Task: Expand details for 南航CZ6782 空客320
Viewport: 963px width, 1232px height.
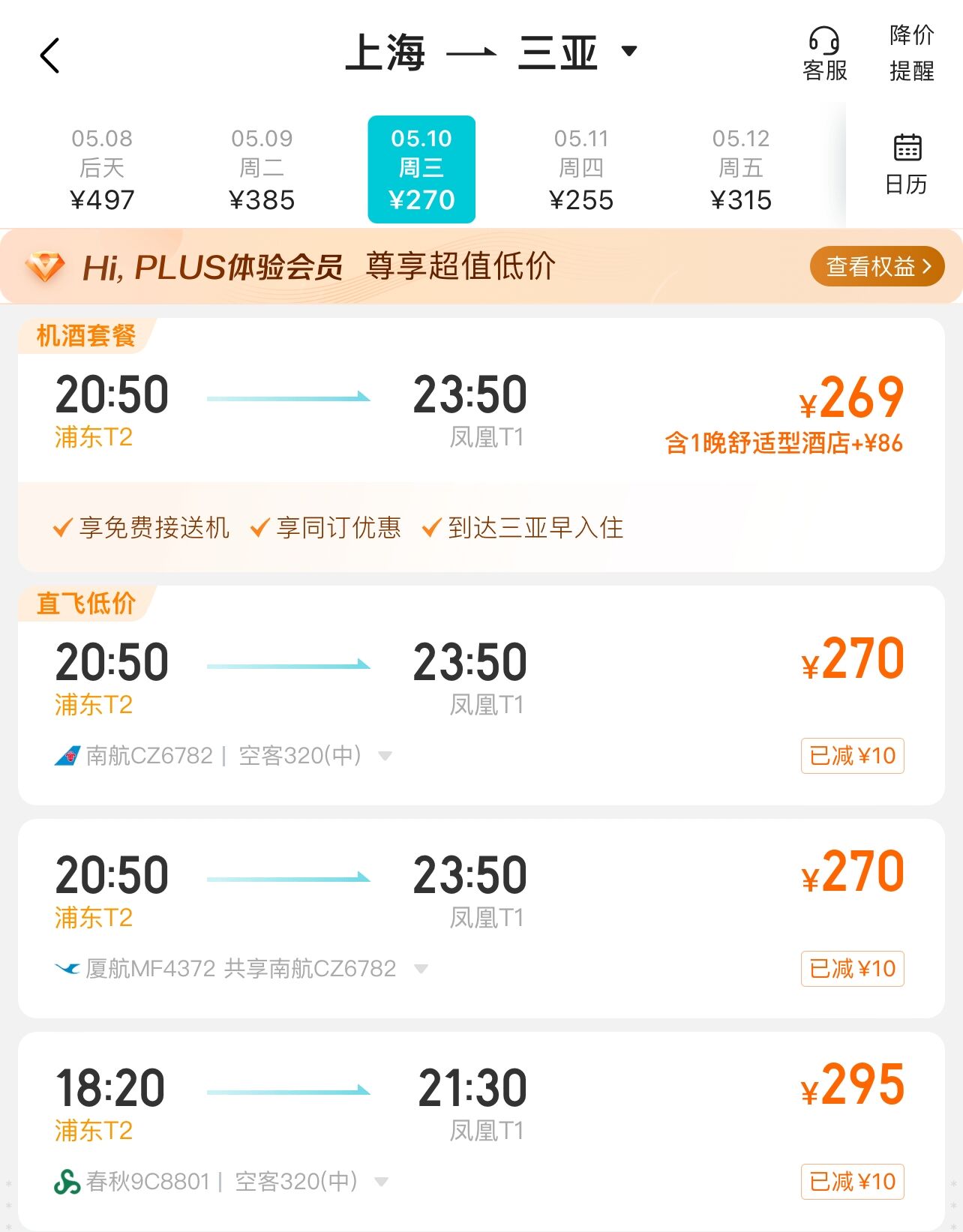Action: click(x=385, y=756)
